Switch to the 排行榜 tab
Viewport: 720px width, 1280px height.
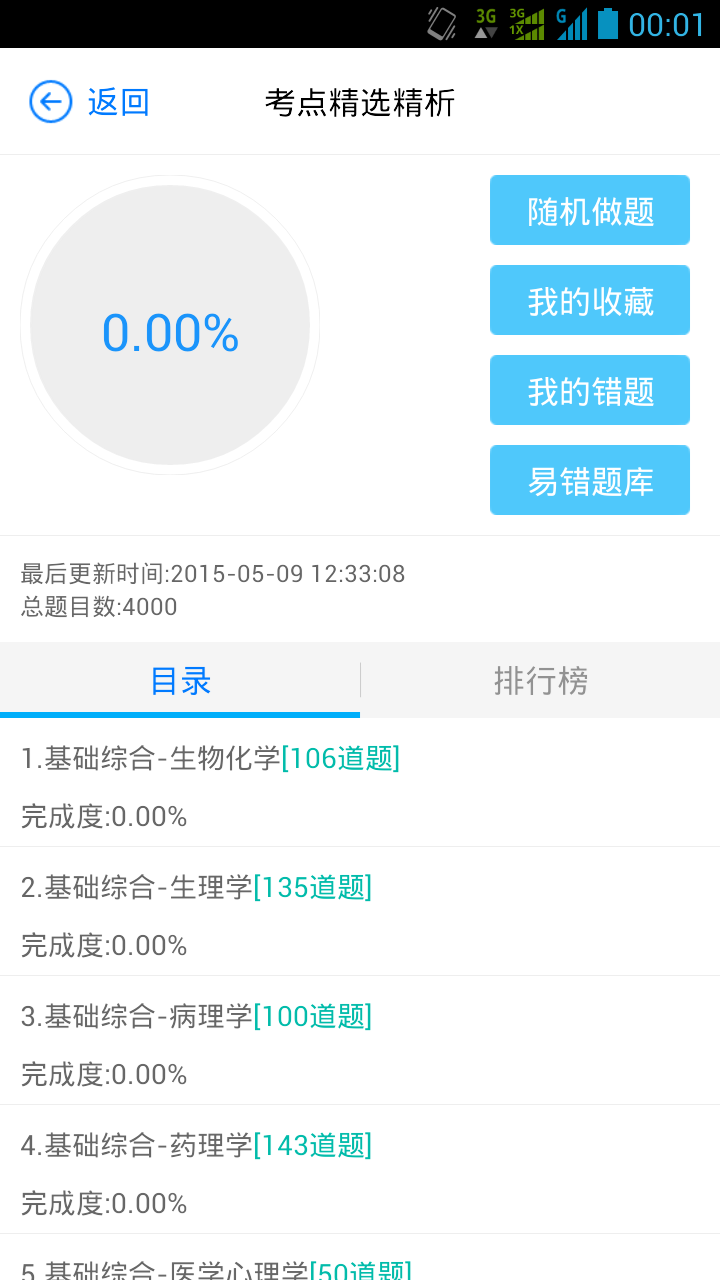click(540, 680)
